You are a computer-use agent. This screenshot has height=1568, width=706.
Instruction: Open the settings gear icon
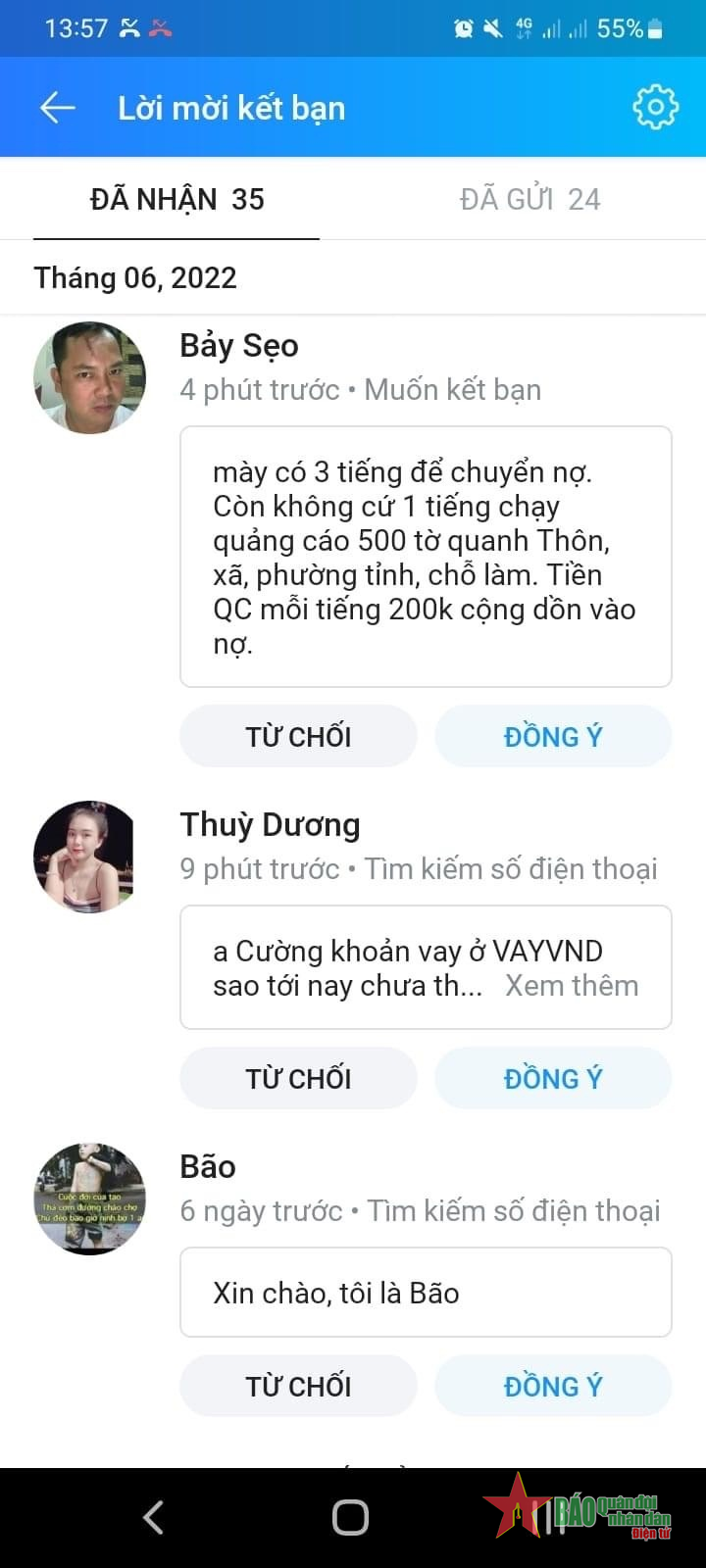(x=655, y=107)
